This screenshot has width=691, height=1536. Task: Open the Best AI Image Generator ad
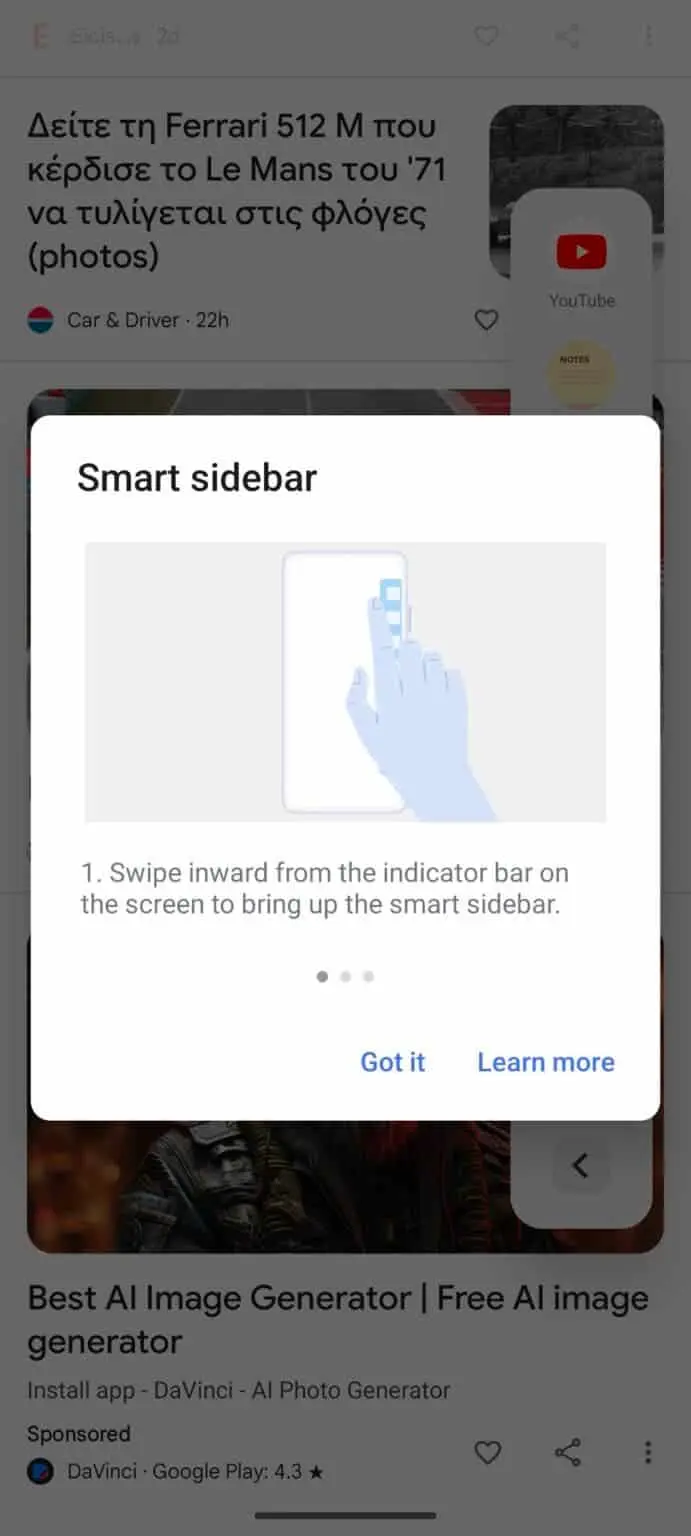337,1319
